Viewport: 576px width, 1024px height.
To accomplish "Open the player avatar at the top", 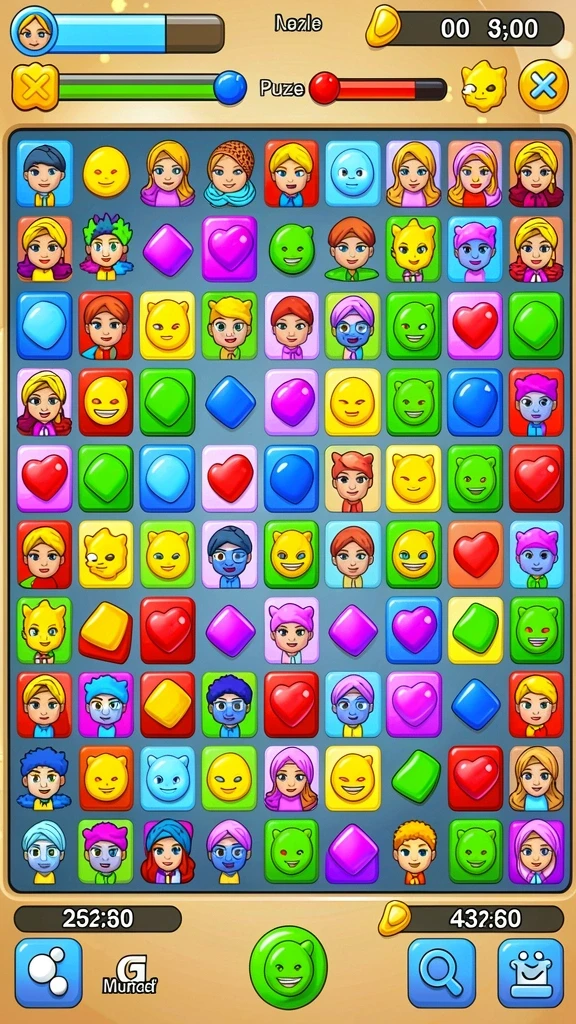I will (x=33, y=30).
